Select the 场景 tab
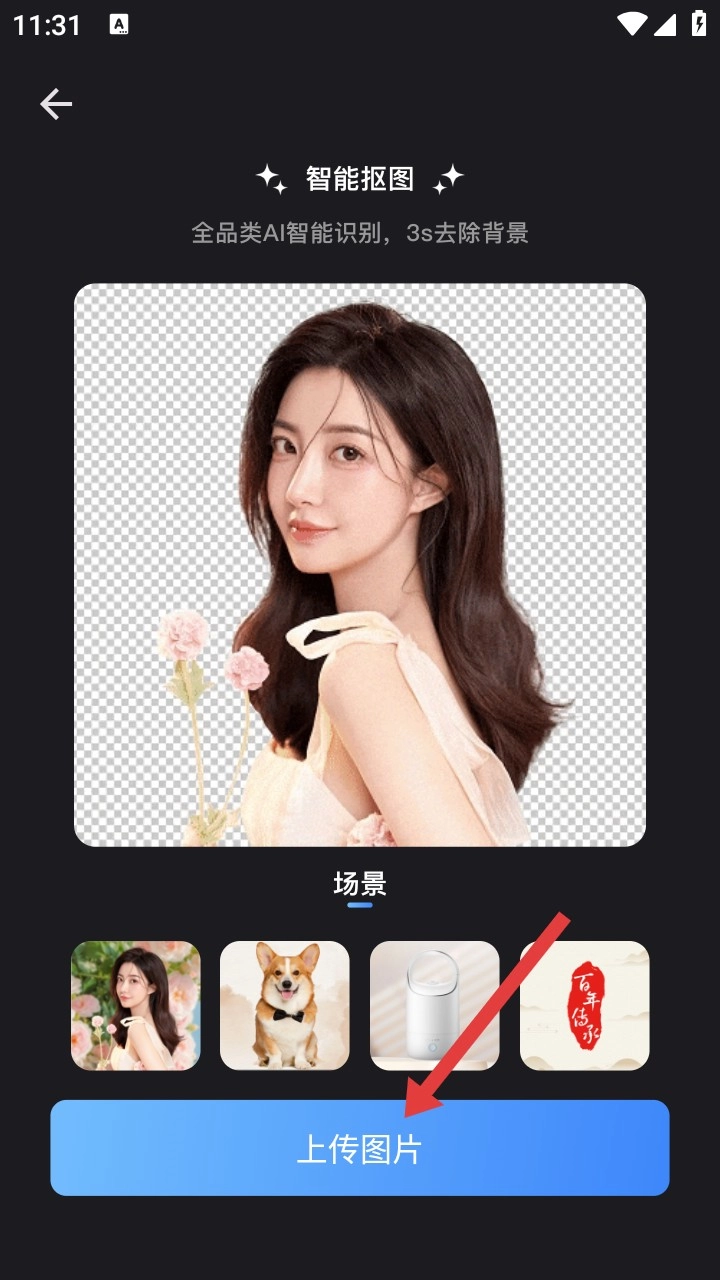This screenshot has height=1280, width=720. coord(360,884)
